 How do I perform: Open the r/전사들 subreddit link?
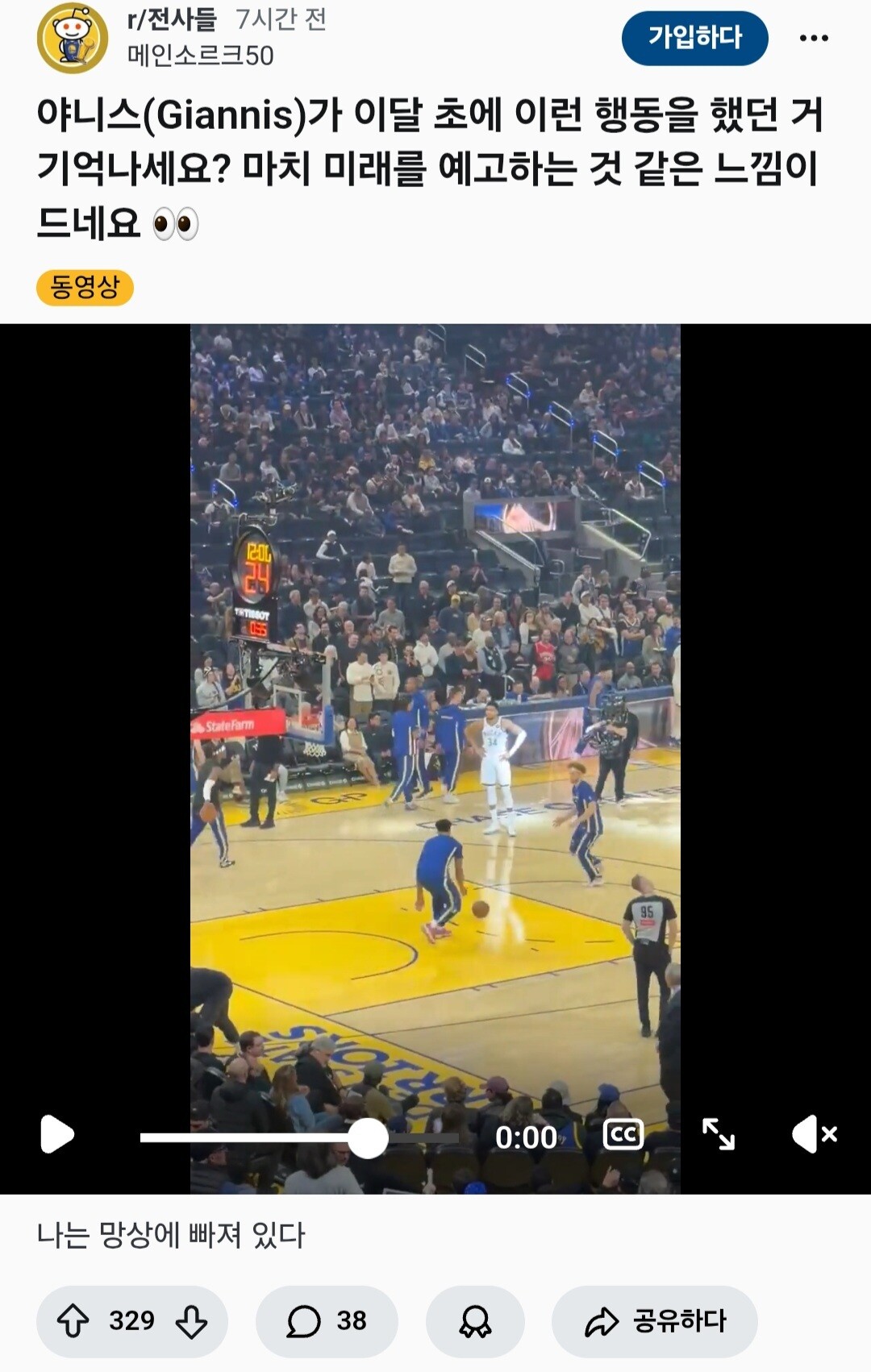tap(172, 19)
